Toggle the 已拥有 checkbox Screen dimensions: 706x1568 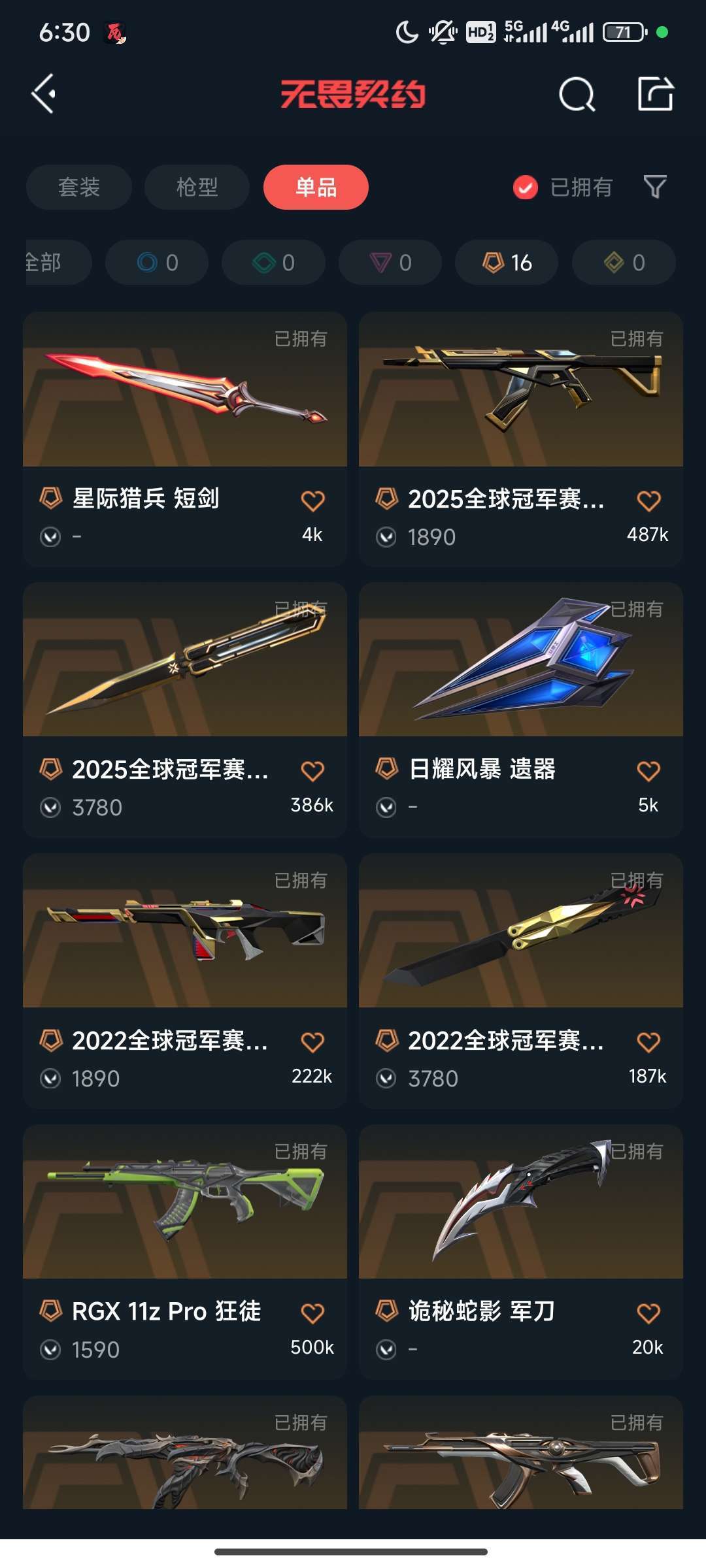point(526,188)
